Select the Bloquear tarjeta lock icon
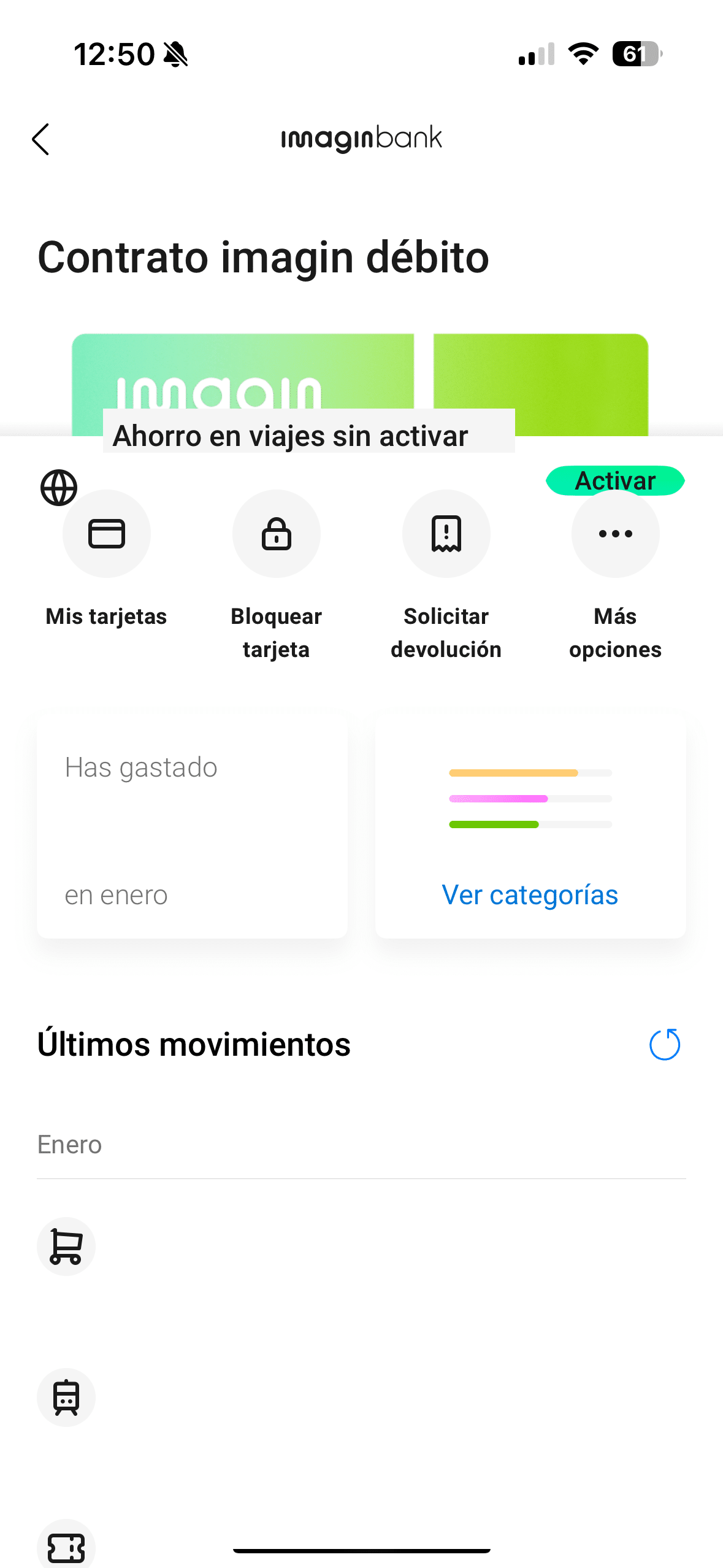This screenshot has width=723, height=1568. pos(276,533)
